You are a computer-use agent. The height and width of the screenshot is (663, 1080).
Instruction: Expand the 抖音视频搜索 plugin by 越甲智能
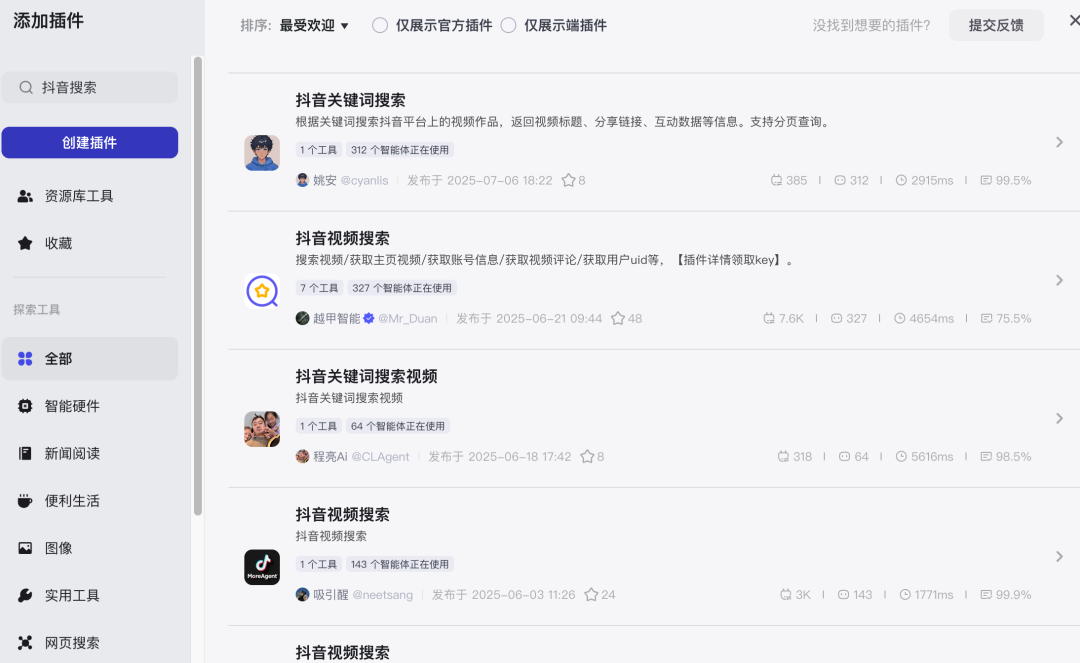click(1059, 281)
